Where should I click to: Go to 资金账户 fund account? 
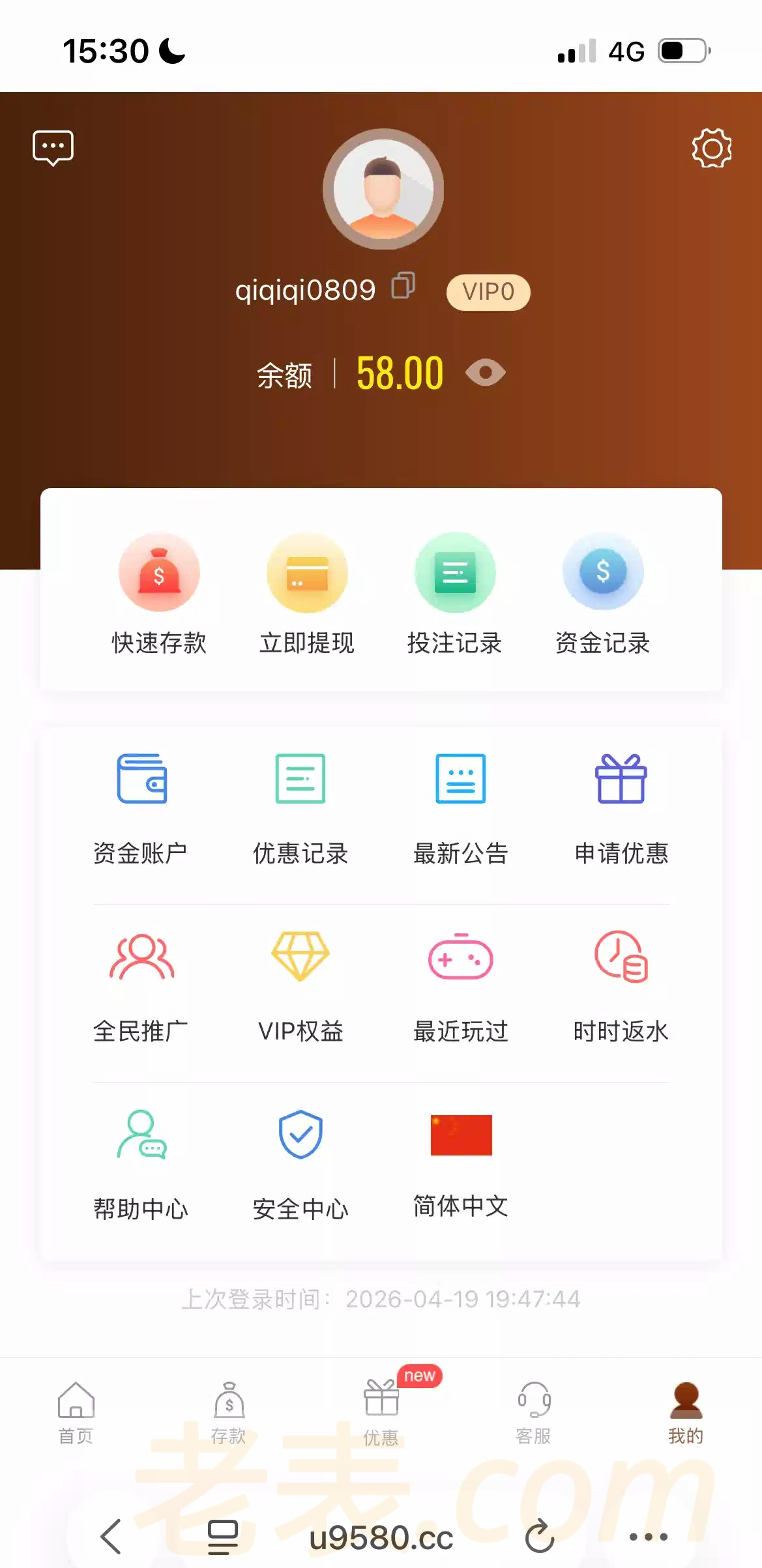141,808
